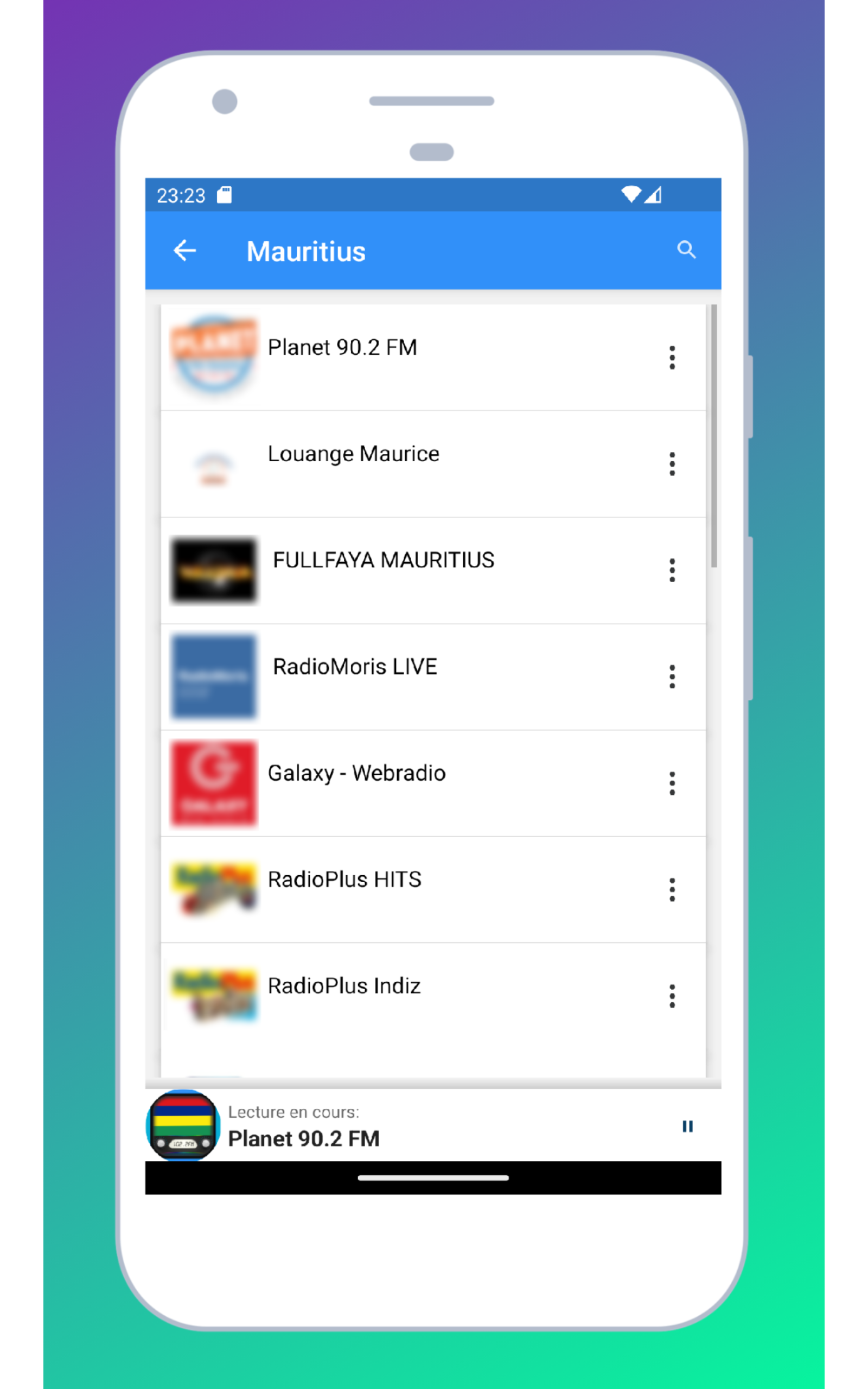Open overflow menu for Louange Maurice
Viewport: 868px width, 1389px height.
point(672,464)
